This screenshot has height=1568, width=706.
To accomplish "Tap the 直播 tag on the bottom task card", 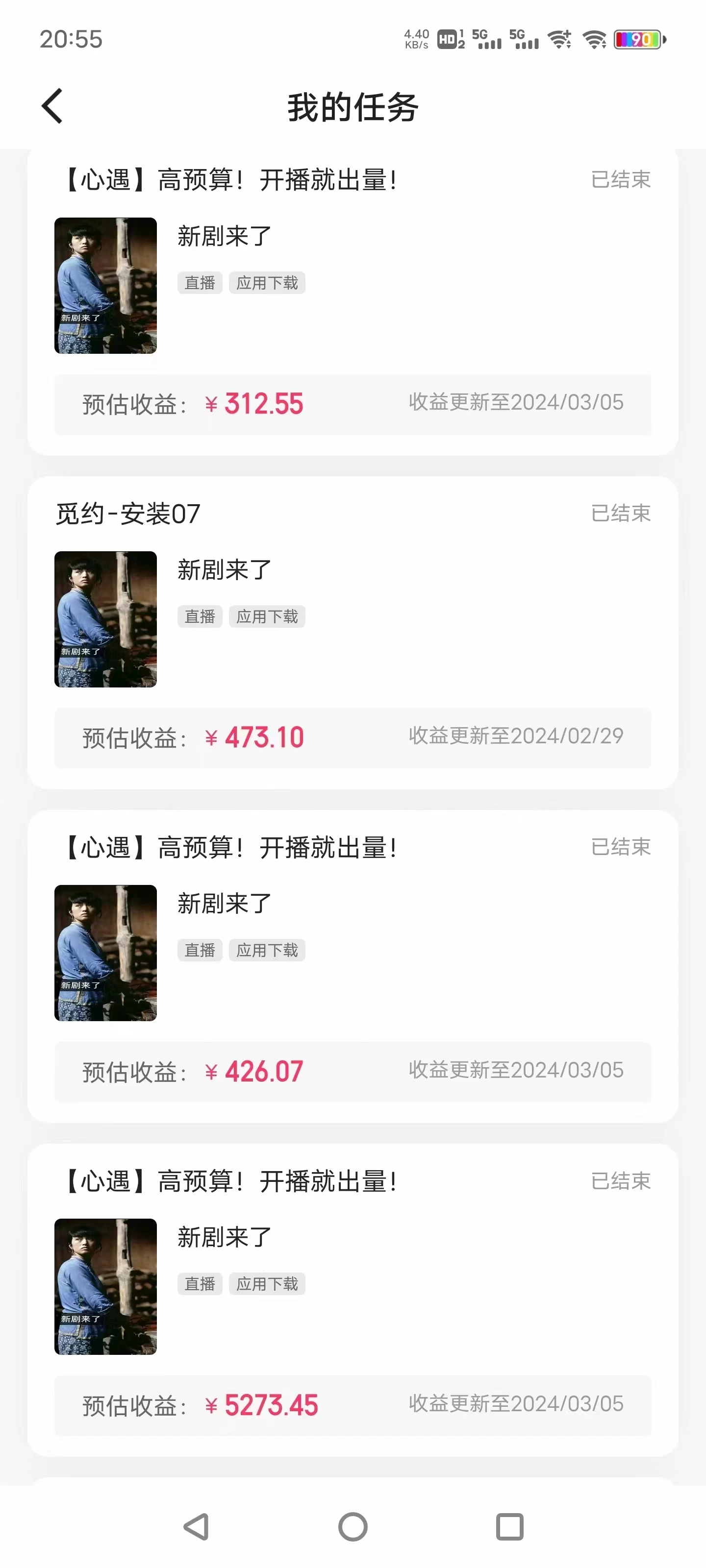I will tap(199, 1284).
